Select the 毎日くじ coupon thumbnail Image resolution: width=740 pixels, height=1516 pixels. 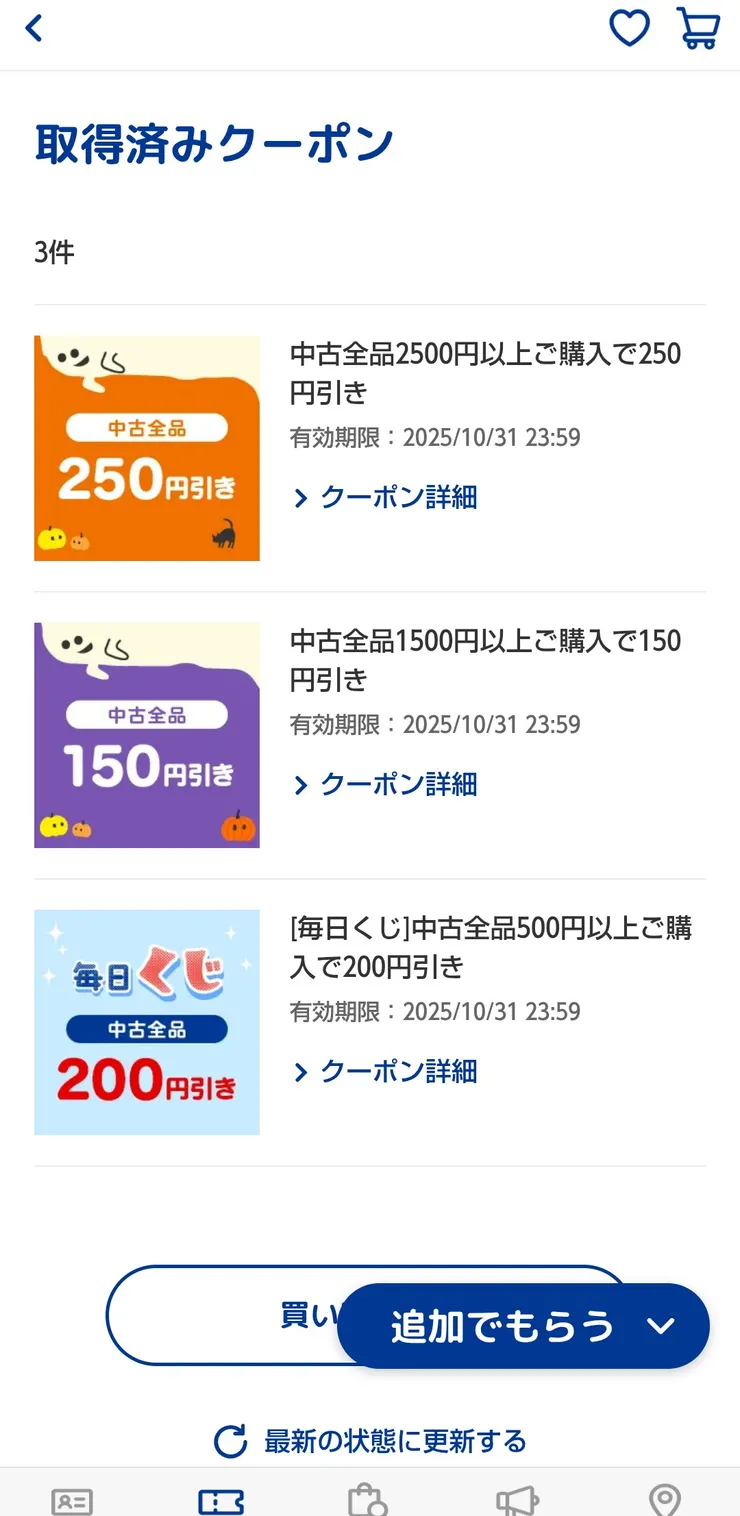tap(146, 1022)
